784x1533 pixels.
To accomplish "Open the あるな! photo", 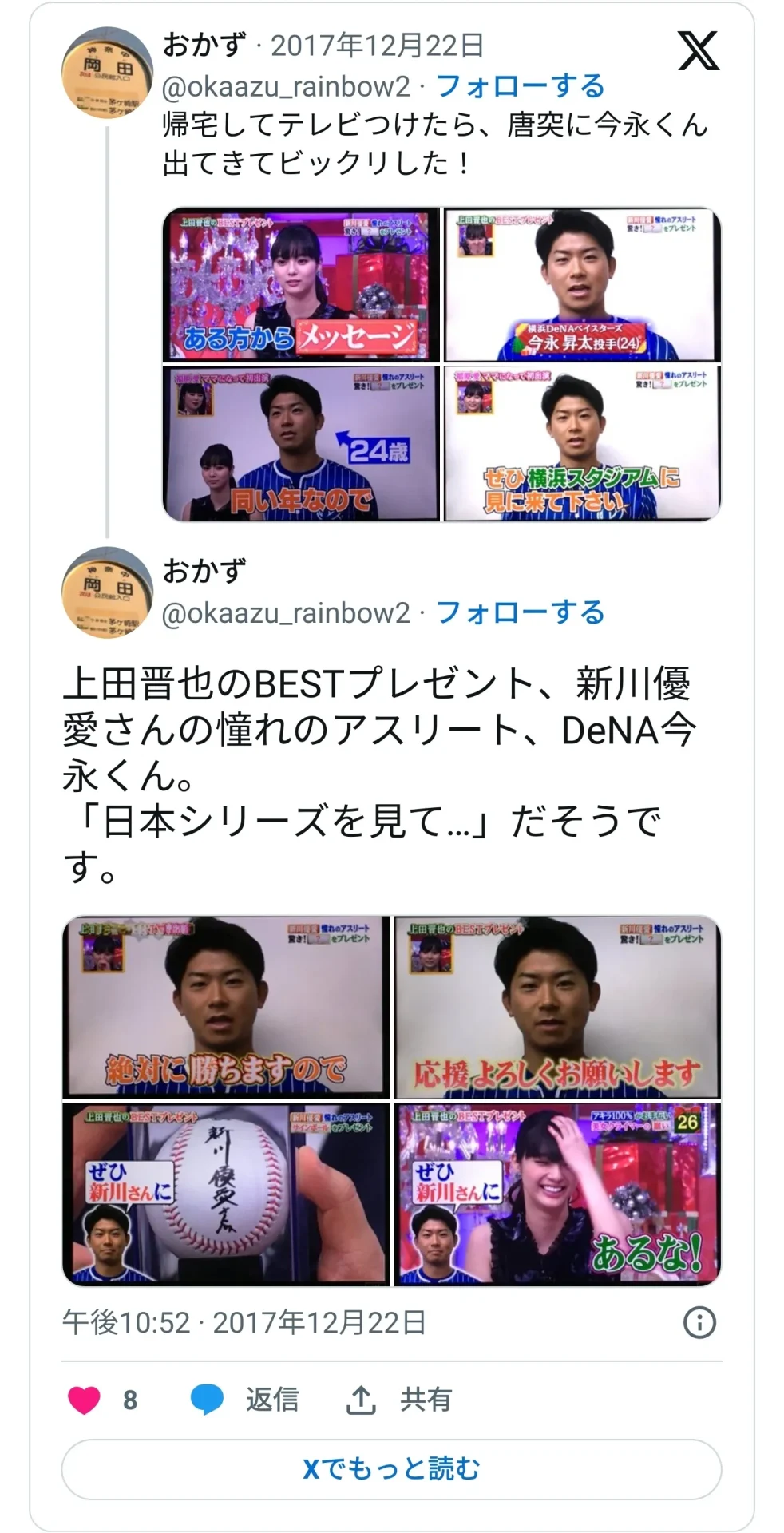I will (557, 1194).
